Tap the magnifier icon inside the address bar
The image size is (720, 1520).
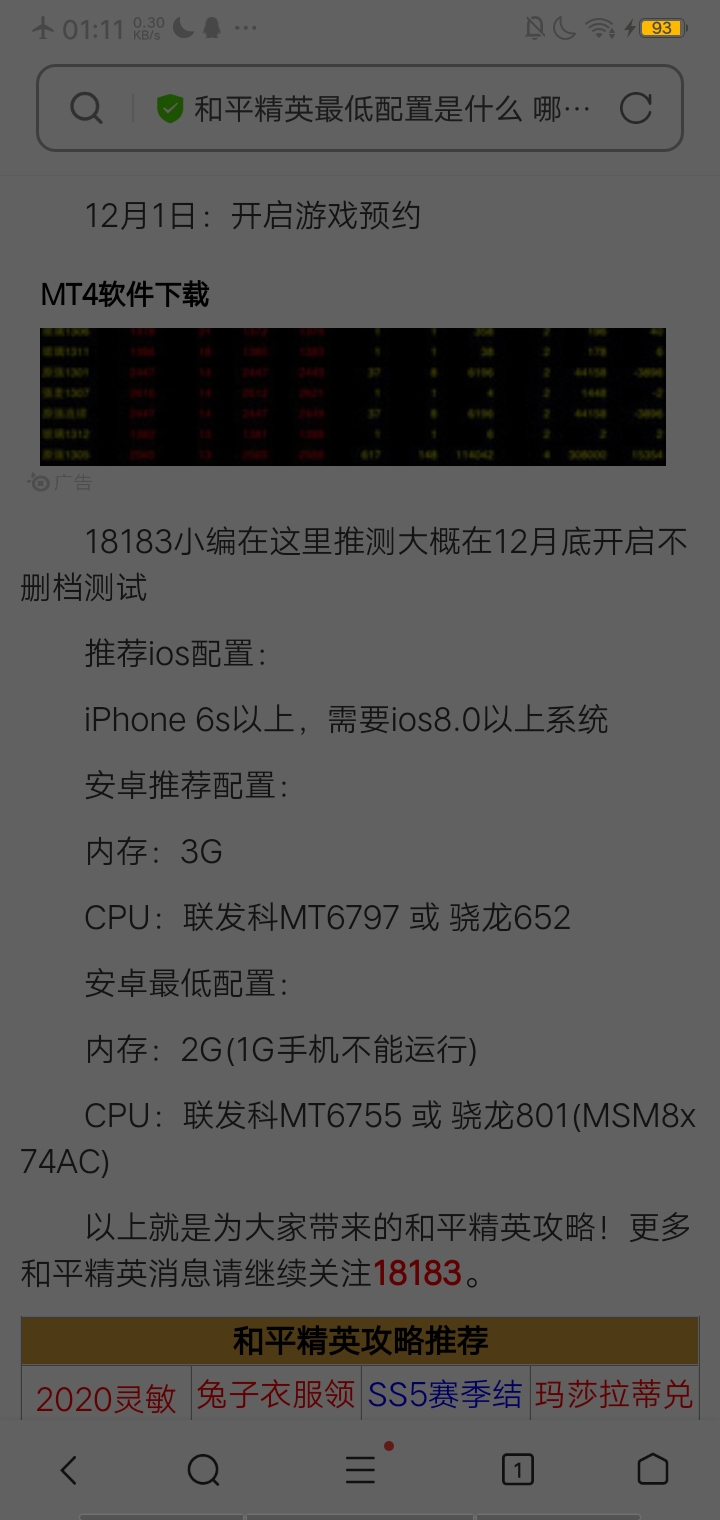pos(86,107)
